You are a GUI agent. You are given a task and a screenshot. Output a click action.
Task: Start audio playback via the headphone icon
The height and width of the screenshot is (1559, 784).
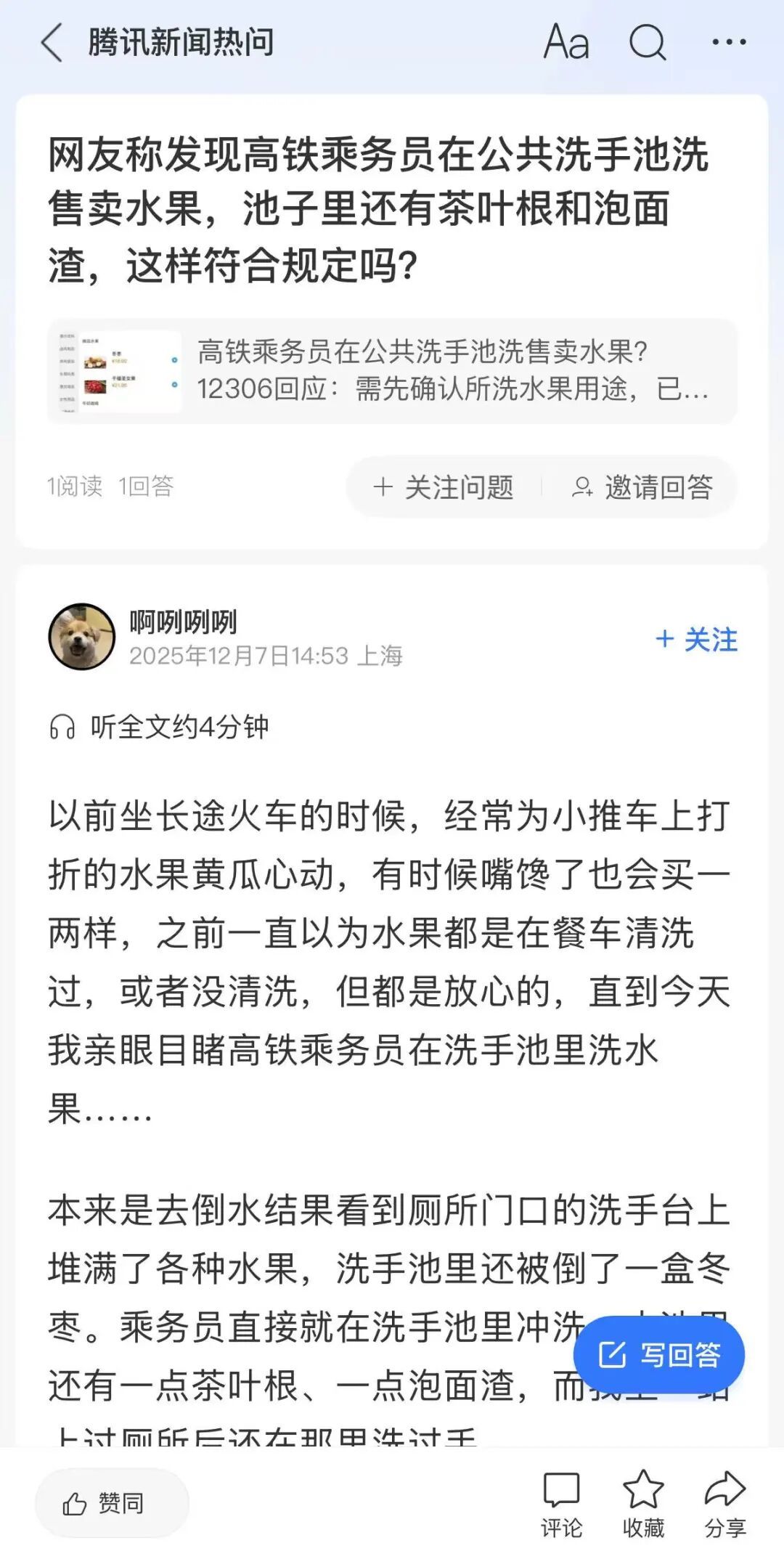click(x=62, y=724)
